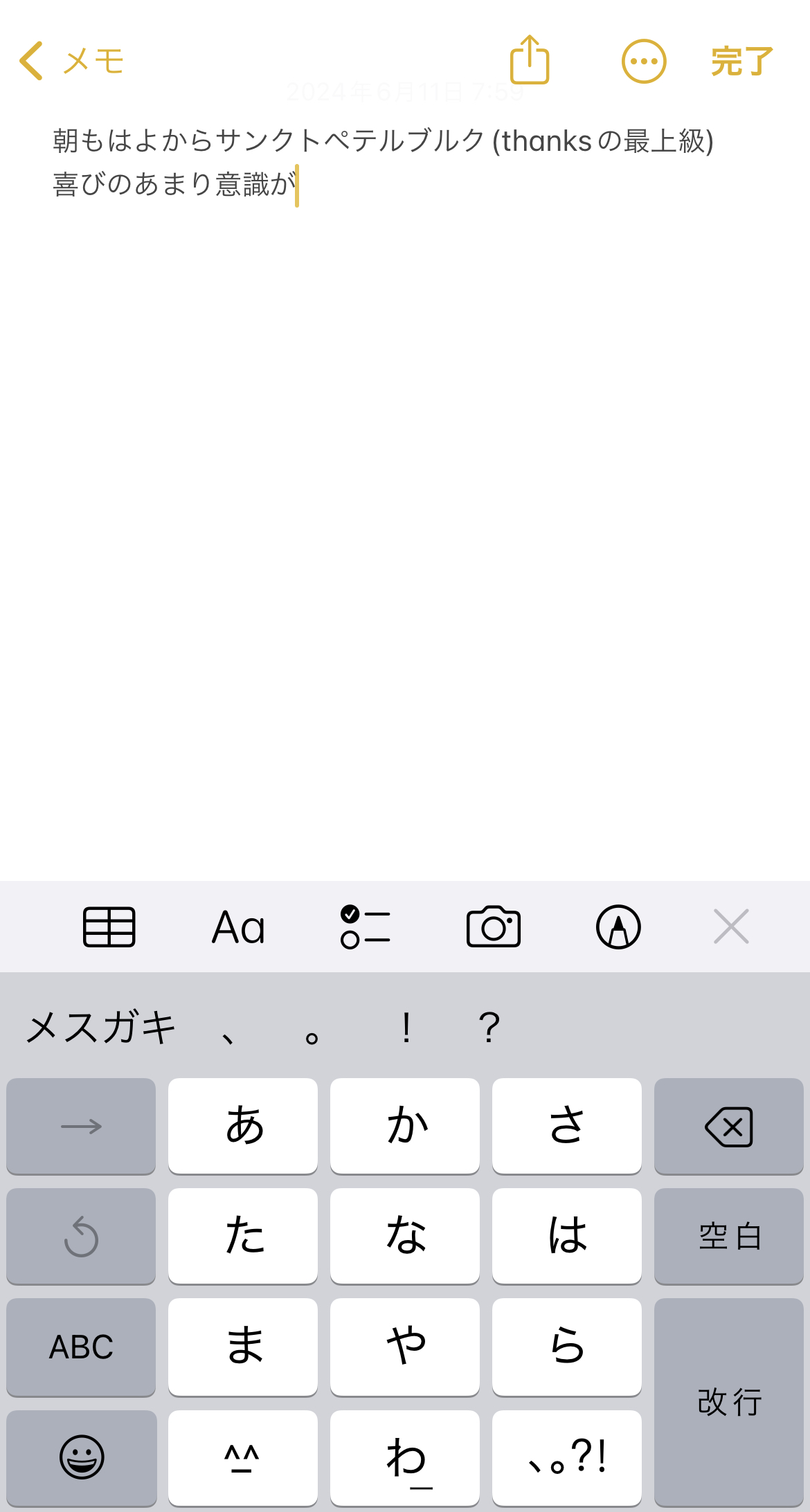The image size is (810, 1512).
Task: Open the Aa text formatting options
Action: pyautogui.click(x=238, y=927)
